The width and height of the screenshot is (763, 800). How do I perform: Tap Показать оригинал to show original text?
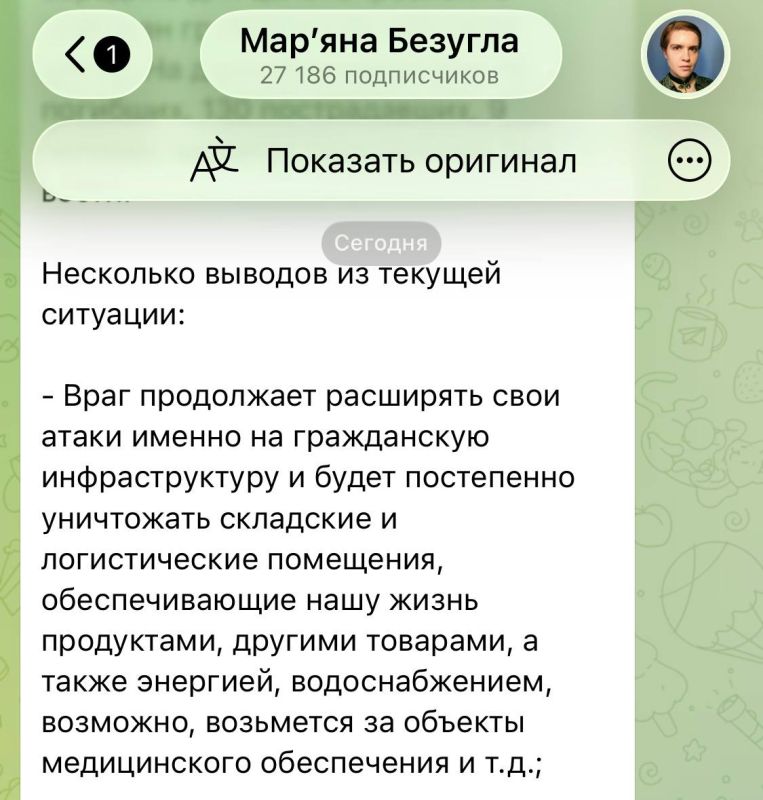(x=384, y=162)
